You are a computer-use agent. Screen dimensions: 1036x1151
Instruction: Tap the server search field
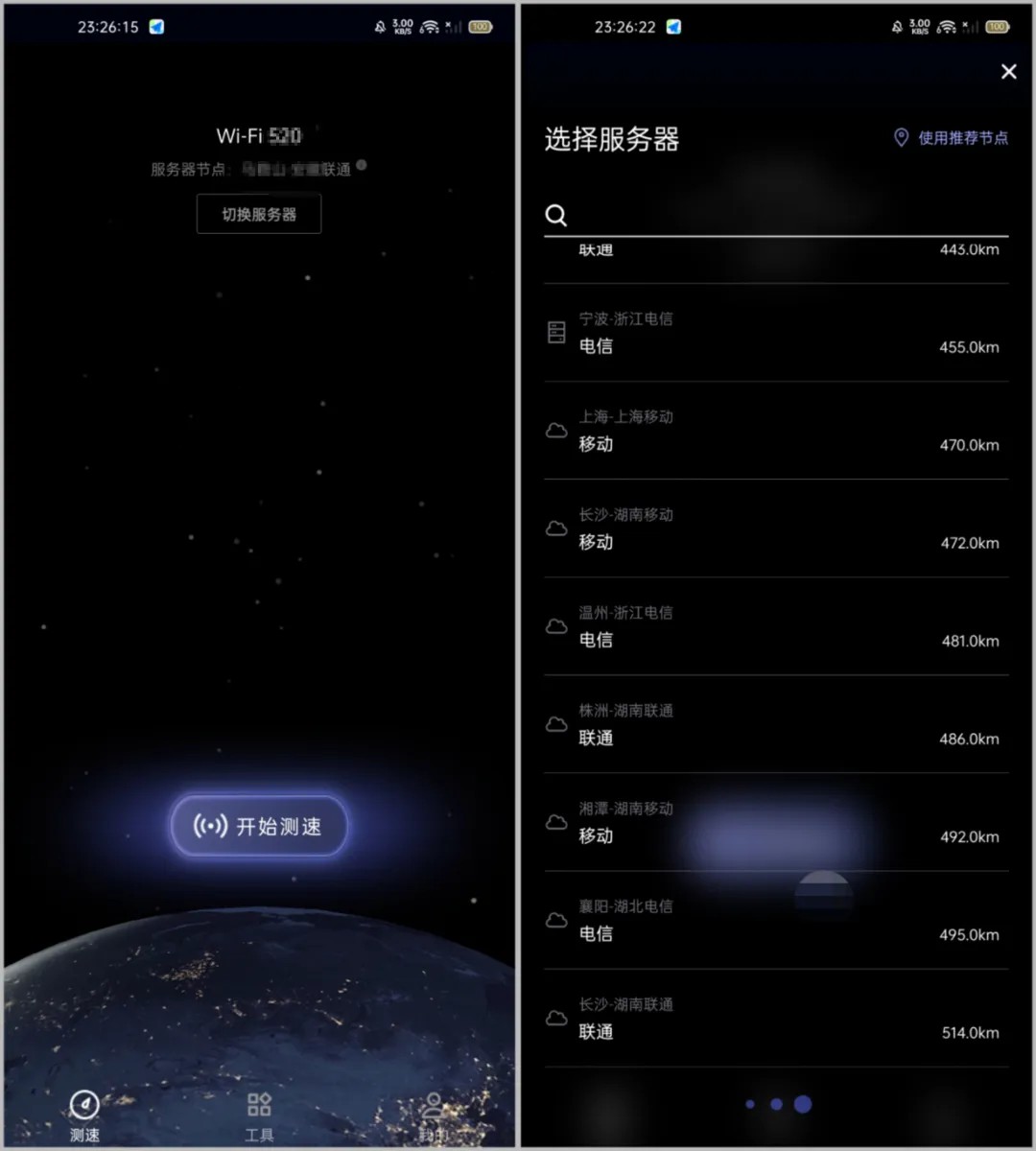click(777, 215)
